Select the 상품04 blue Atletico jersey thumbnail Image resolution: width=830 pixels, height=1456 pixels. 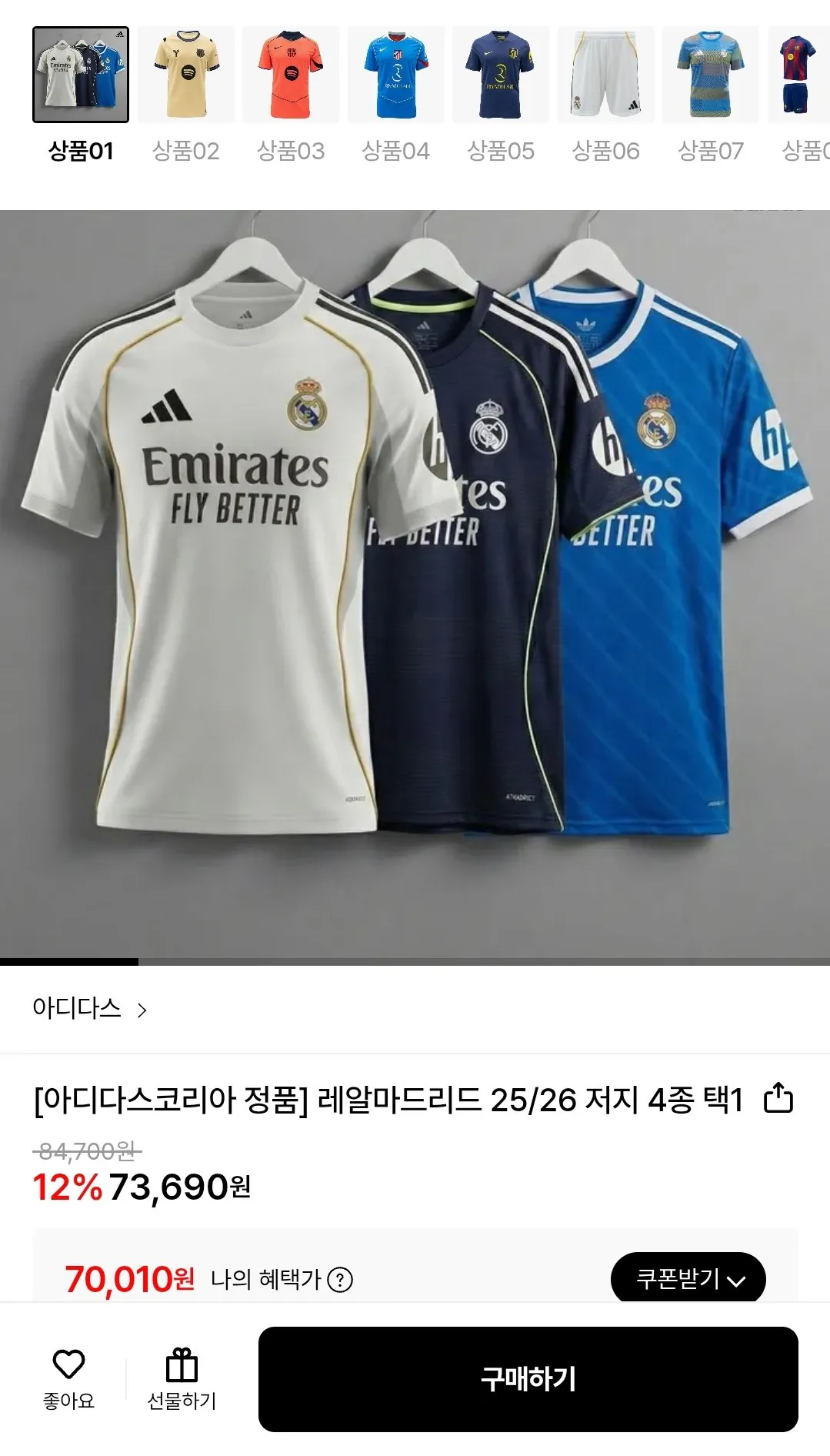click(395, 73)
